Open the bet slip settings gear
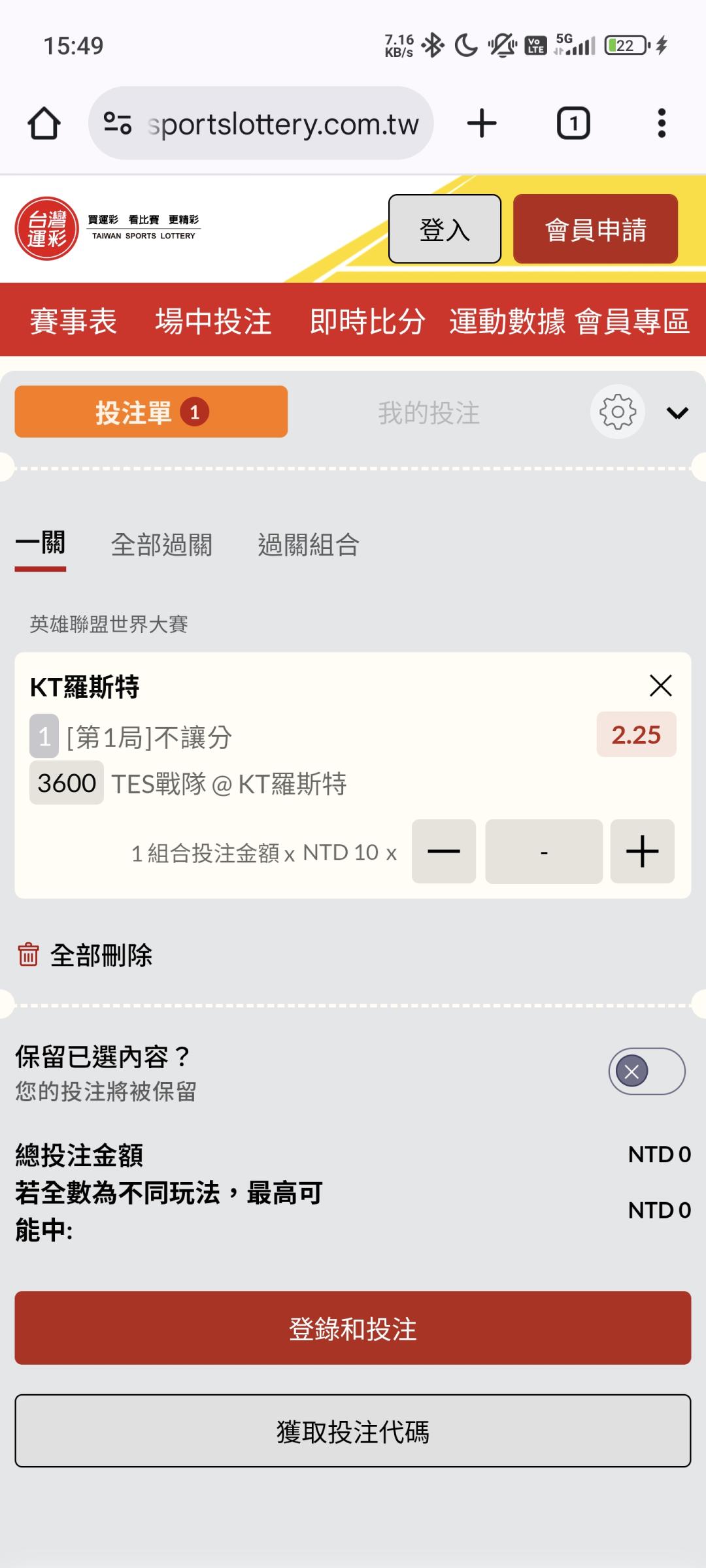Viewport: 706px width, 1568px height. tap(617, 412)
